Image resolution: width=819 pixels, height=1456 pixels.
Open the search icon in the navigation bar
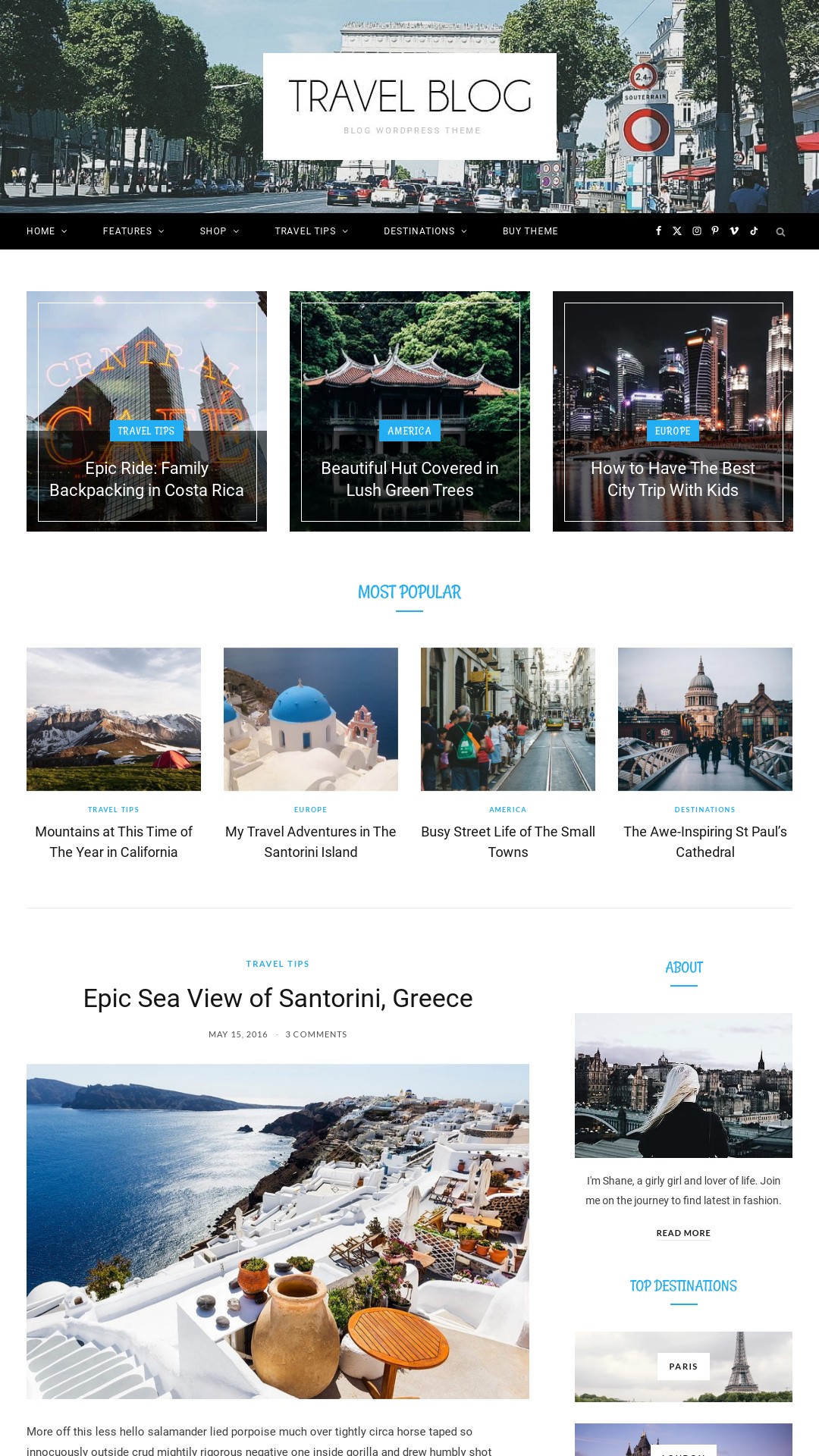[780, 231]
